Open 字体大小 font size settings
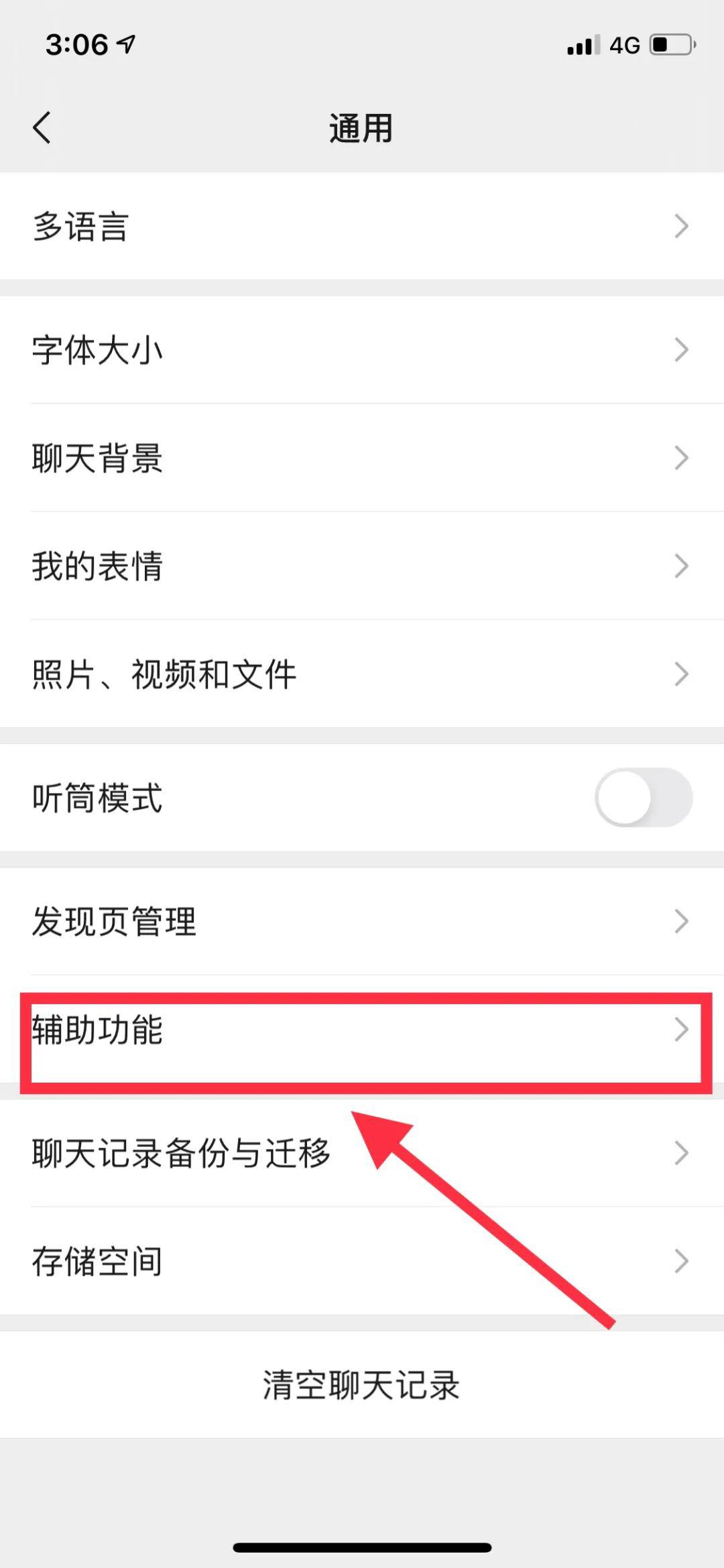This screenshot has width=724, height=1568. click(362, 350)
